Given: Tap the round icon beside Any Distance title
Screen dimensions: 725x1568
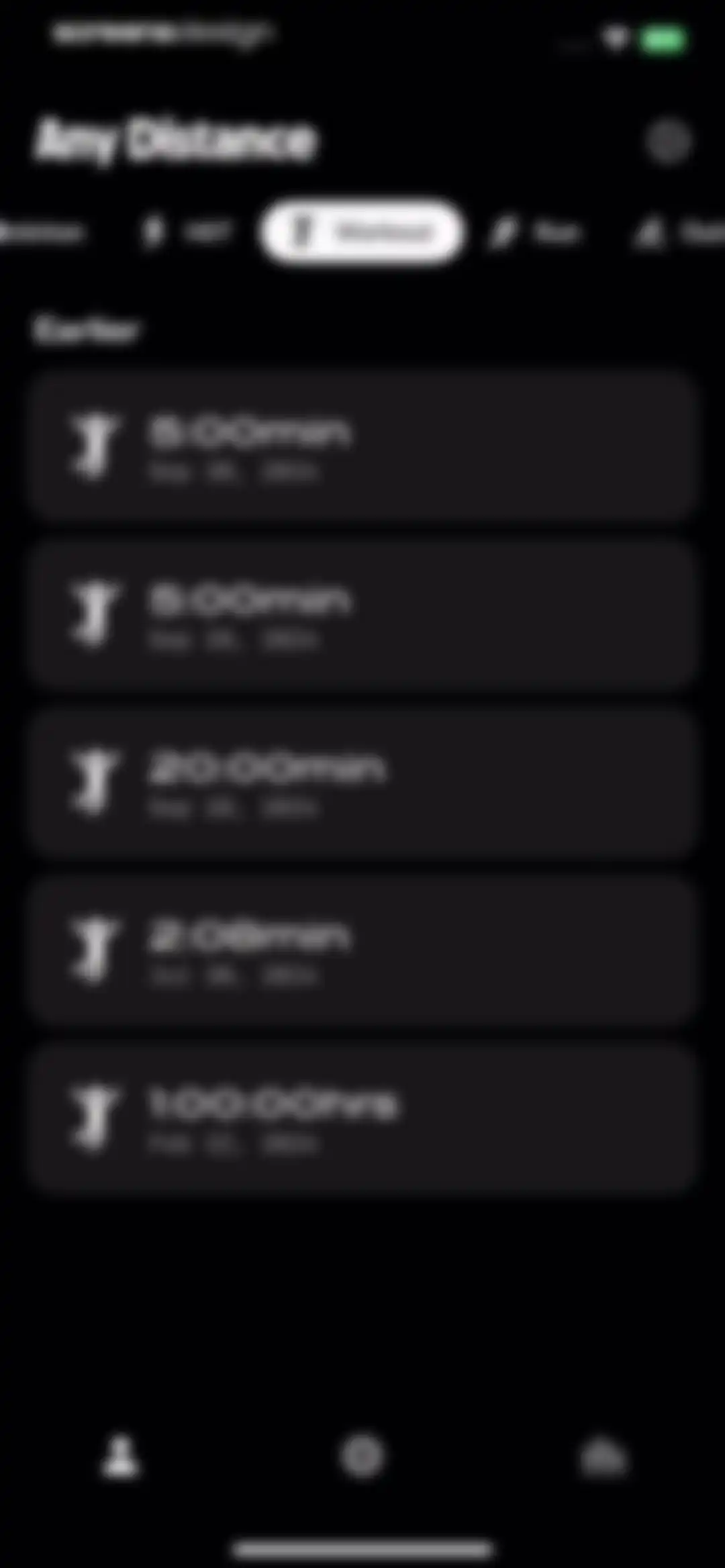Looking at the screenshot, I should [x=669, y=142].
